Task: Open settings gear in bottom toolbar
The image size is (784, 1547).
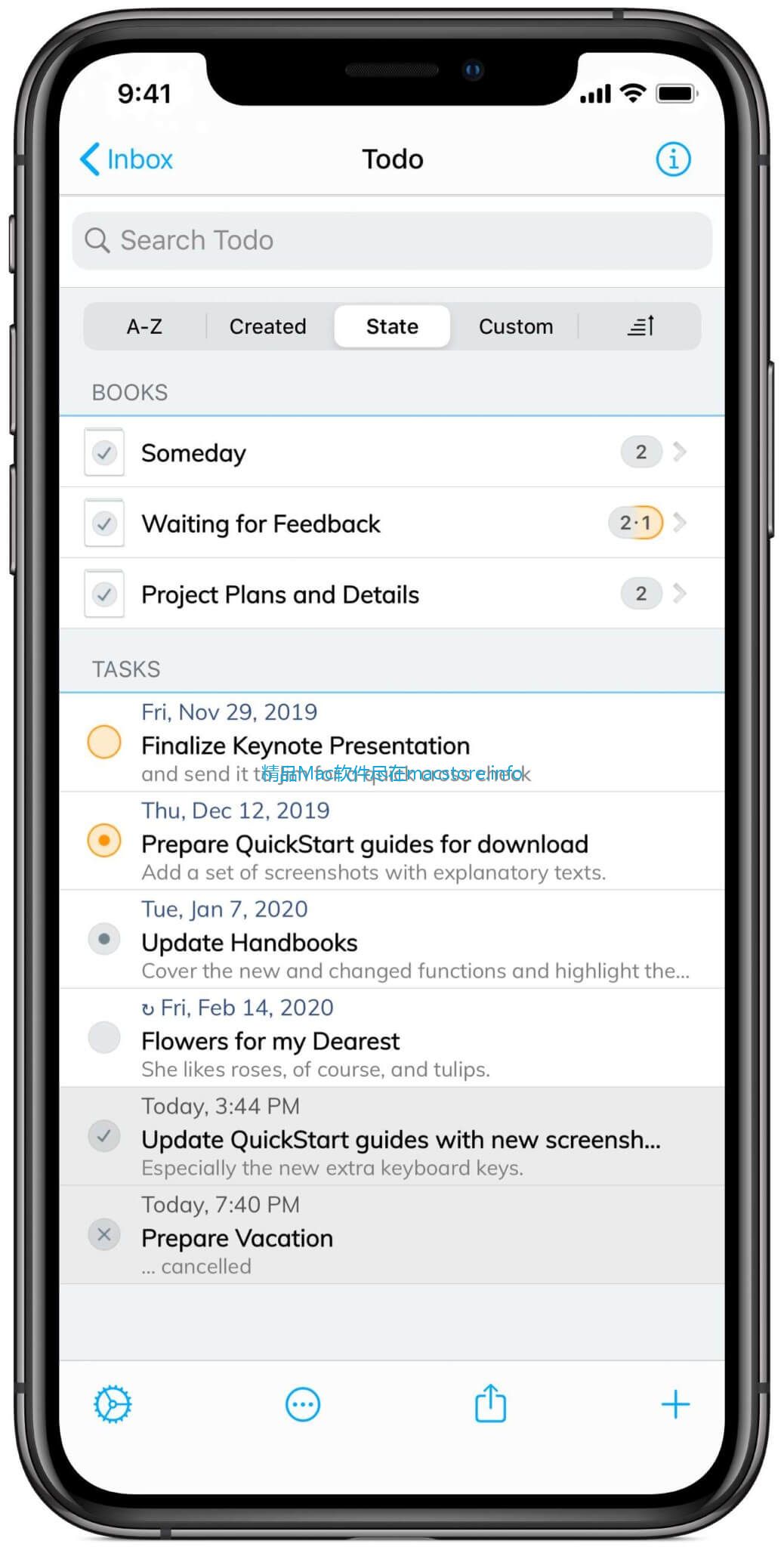Action: coord(113,1404)
